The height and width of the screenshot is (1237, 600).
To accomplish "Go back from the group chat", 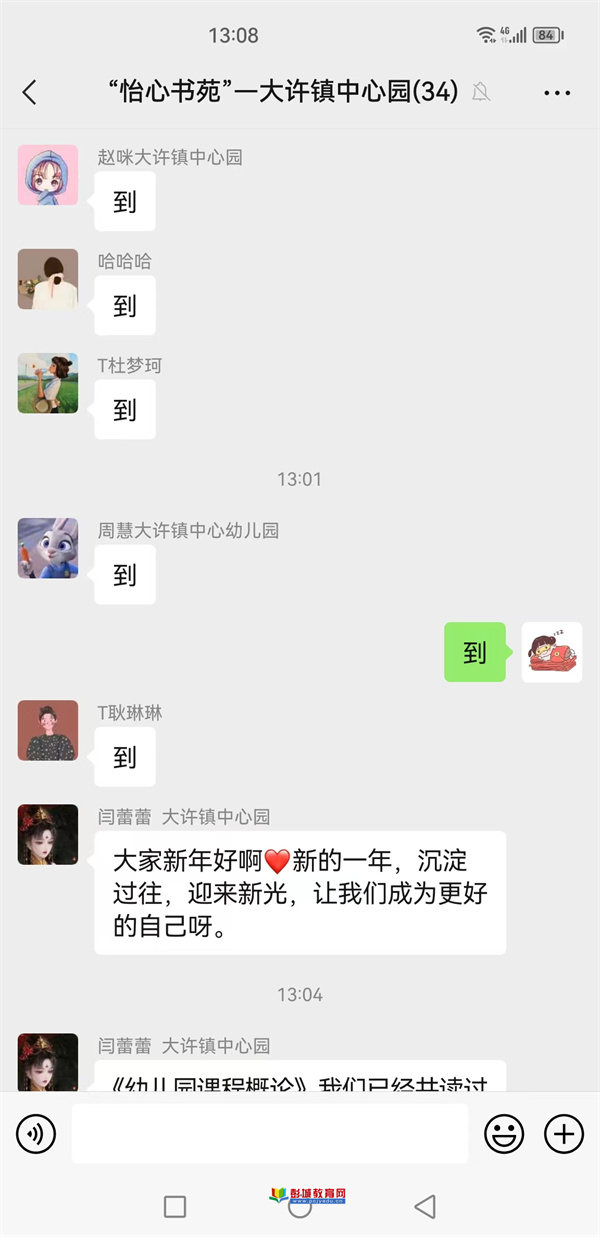I will (x=29, y=93).
